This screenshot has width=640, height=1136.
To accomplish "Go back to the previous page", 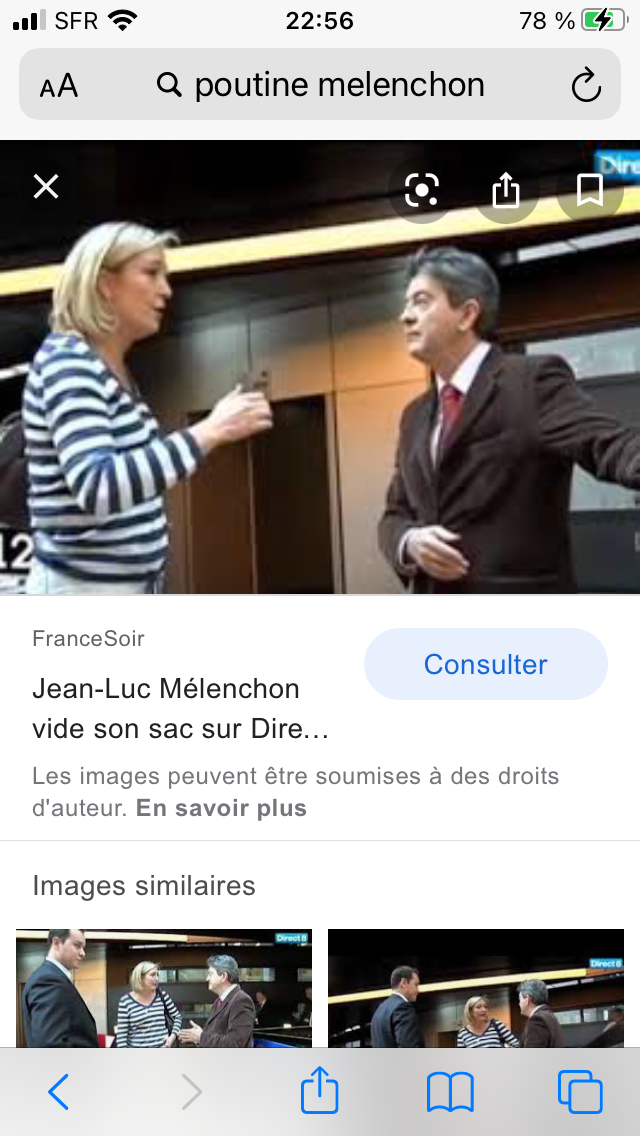I will (x=59, y=1092).
